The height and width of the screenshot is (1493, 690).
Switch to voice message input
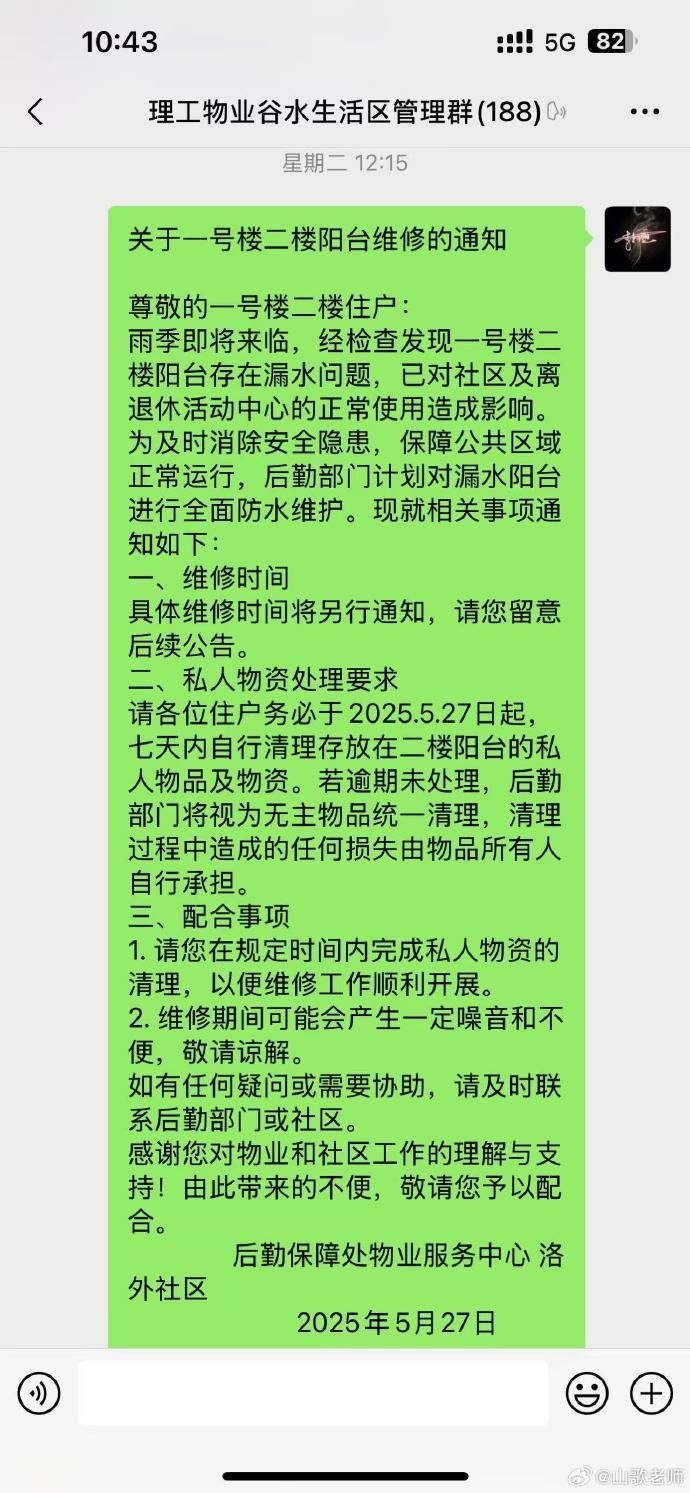(x=39, y=1393)
